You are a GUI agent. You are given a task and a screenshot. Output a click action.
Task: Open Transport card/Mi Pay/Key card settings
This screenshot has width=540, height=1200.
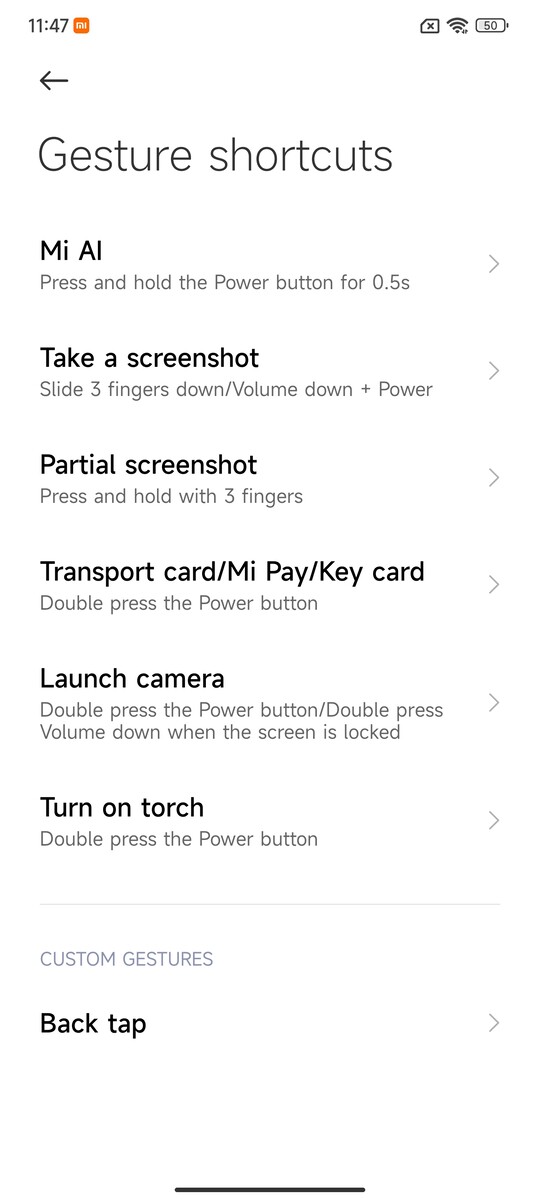[x=270, y=585]
